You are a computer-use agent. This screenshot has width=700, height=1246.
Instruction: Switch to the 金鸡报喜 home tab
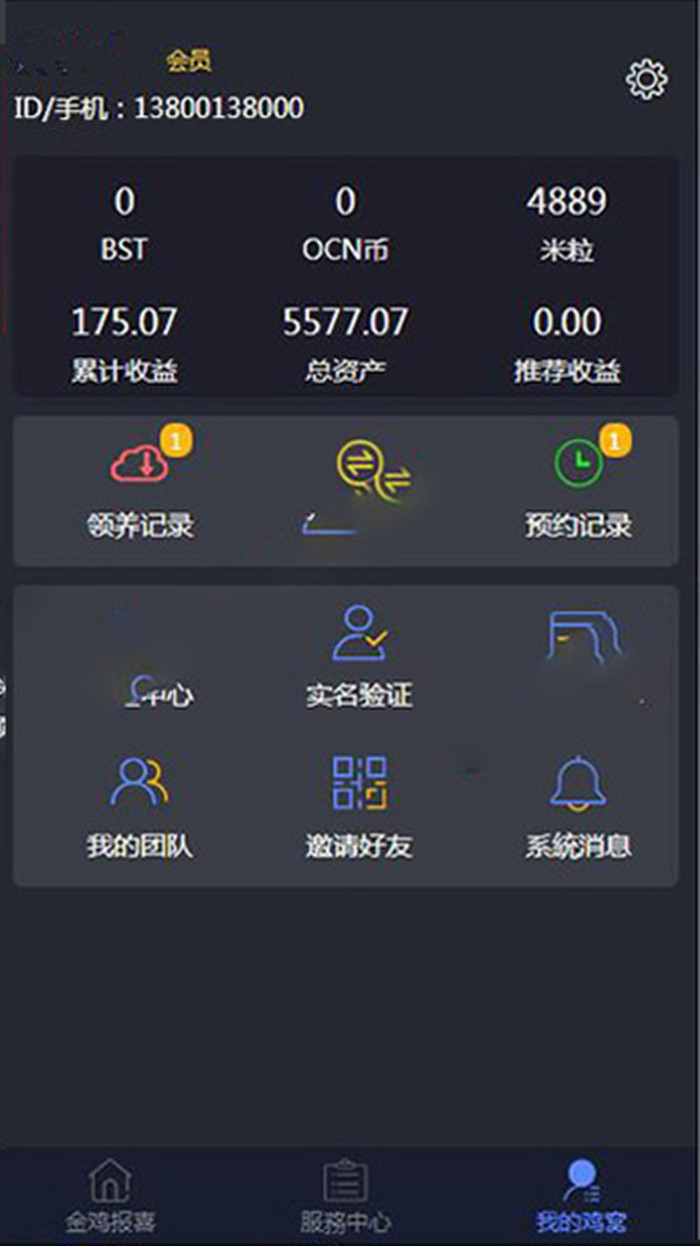pyautogui.click(x=110, y=1196)
